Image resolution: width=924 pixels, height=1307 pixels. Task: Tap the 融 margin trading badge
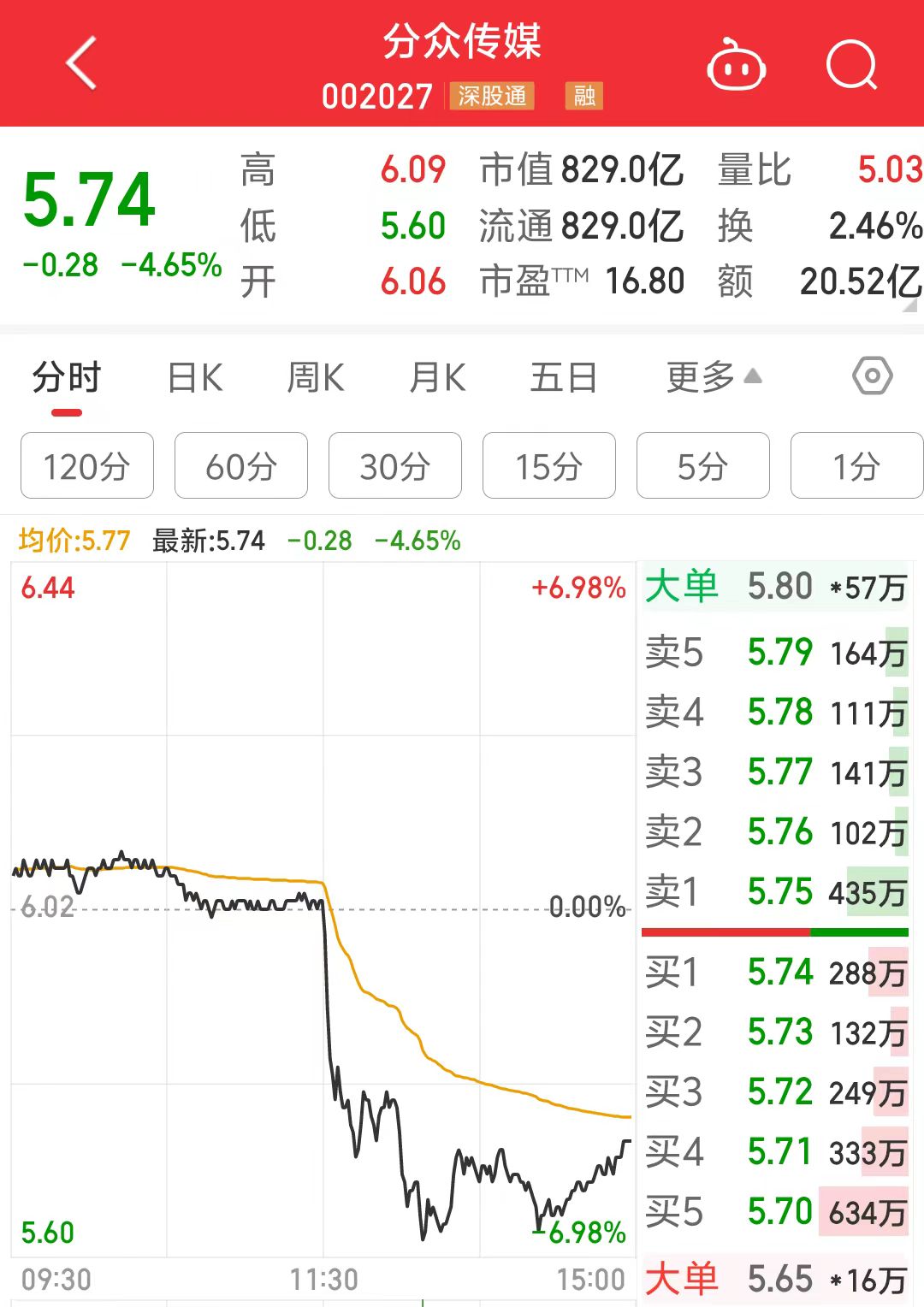pos(584,97)
